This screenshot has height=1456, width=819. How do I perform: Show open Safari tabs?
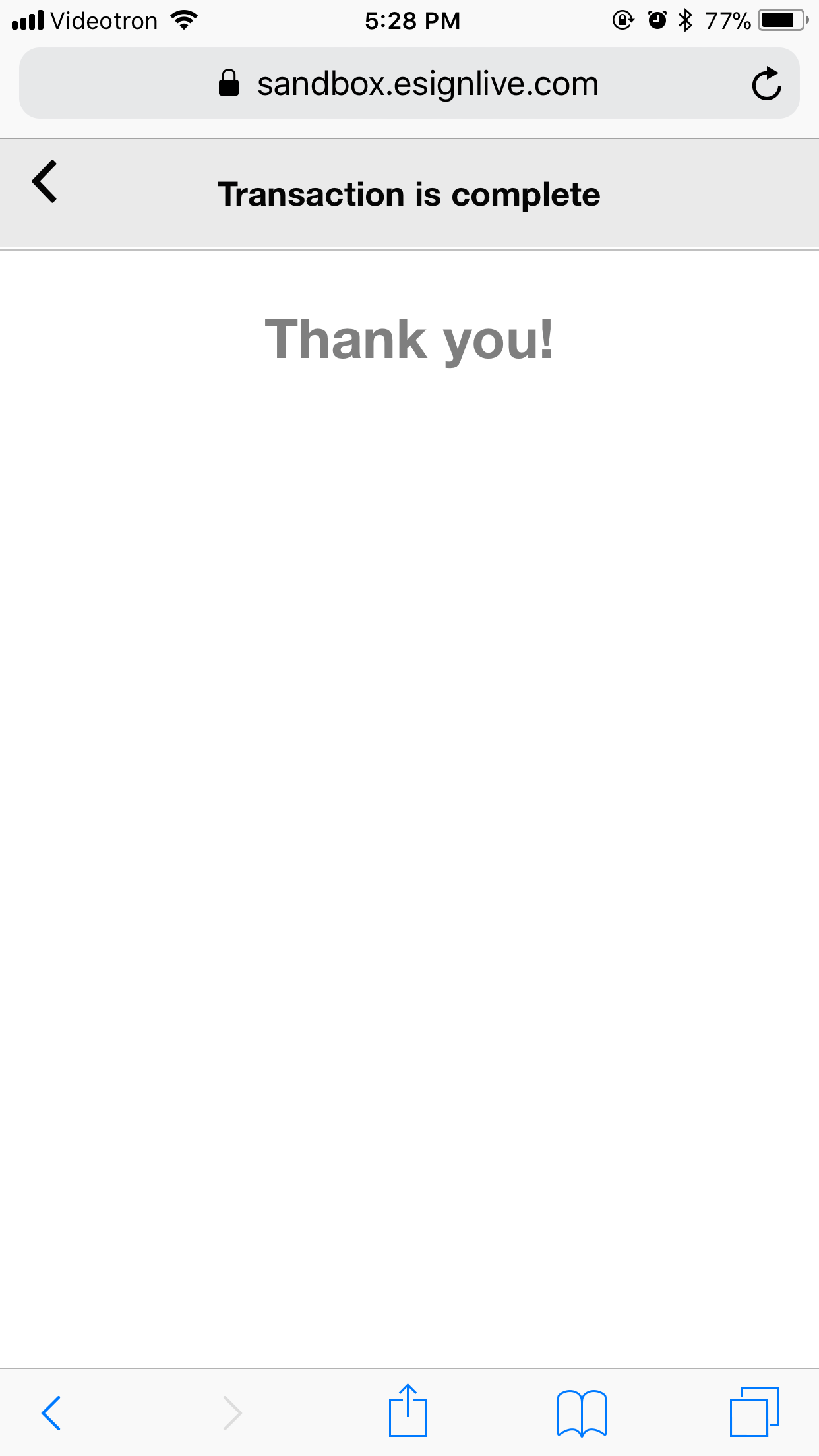coord(754,1412)
